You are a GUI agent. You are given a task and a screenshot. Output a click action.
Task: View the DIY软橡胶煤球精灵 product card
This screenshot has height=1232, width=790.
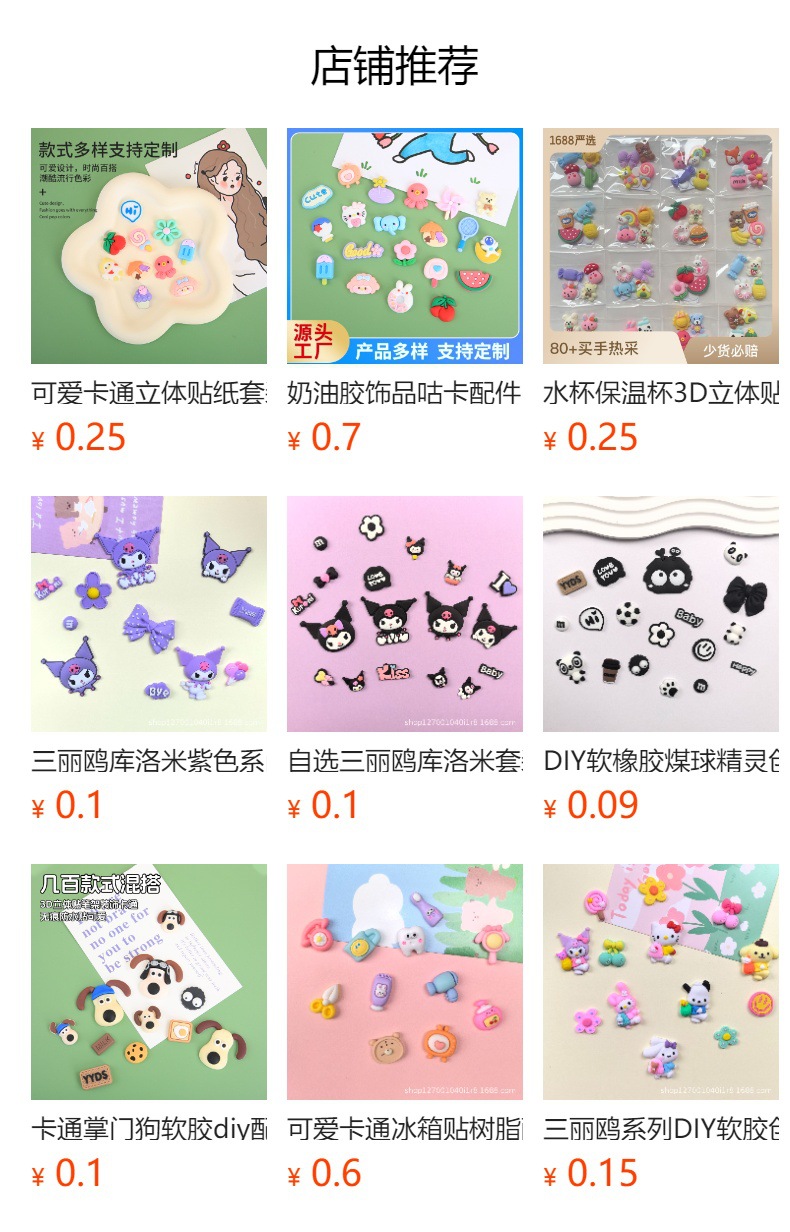point(660,614)
